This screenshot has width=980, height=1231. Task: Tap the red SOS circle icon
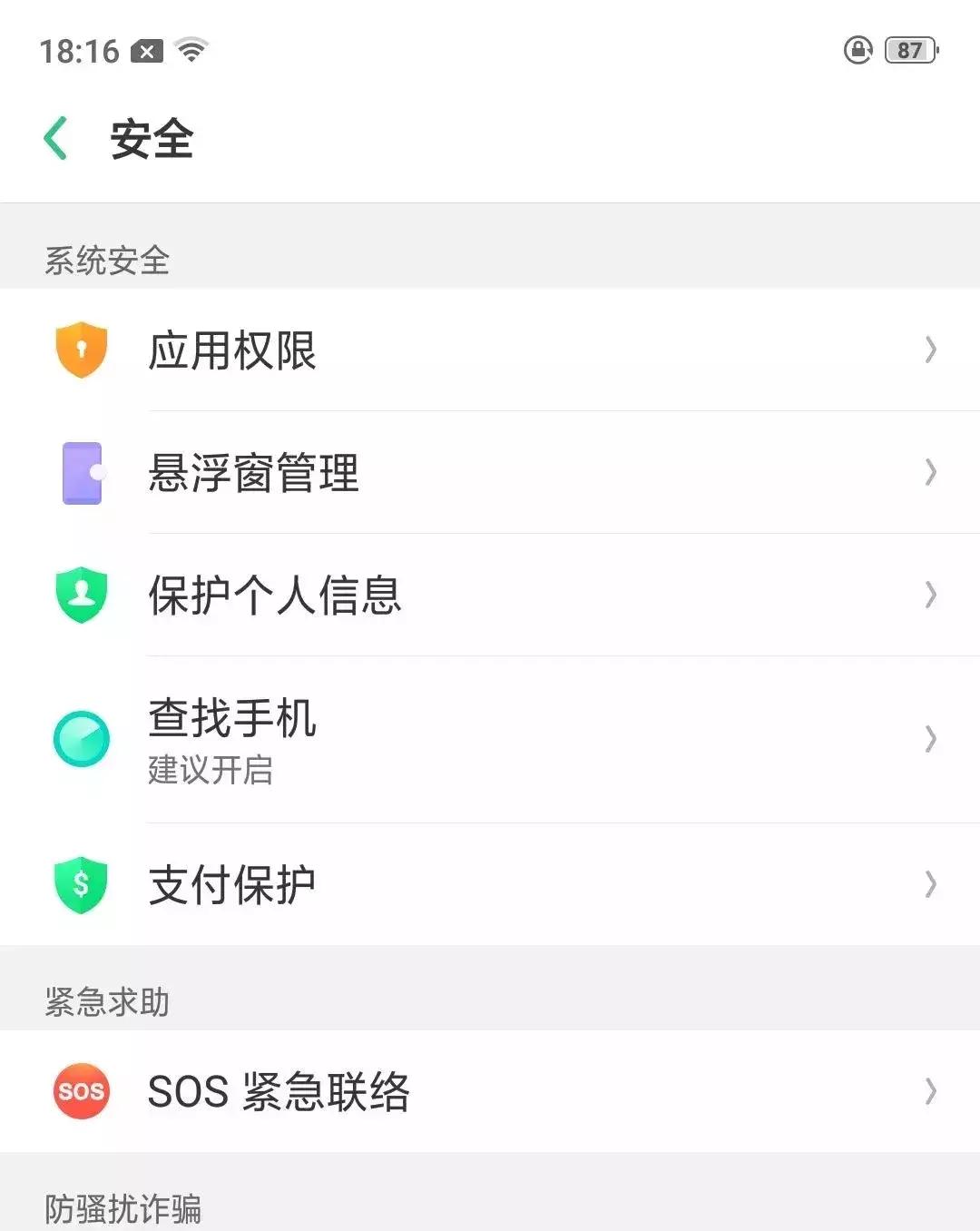[x=81, y=1091]
